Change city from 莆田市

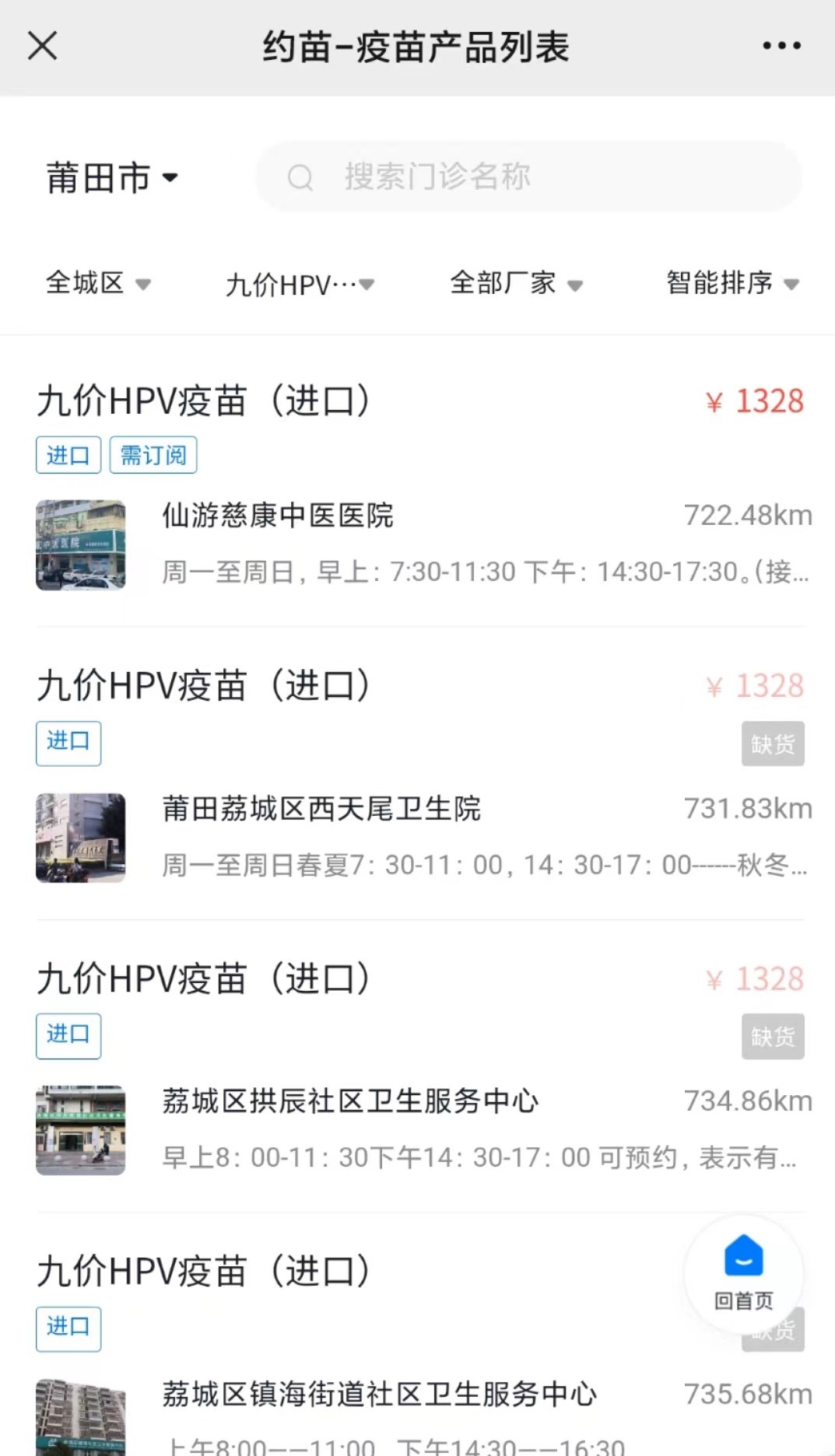tap(112, 178)
